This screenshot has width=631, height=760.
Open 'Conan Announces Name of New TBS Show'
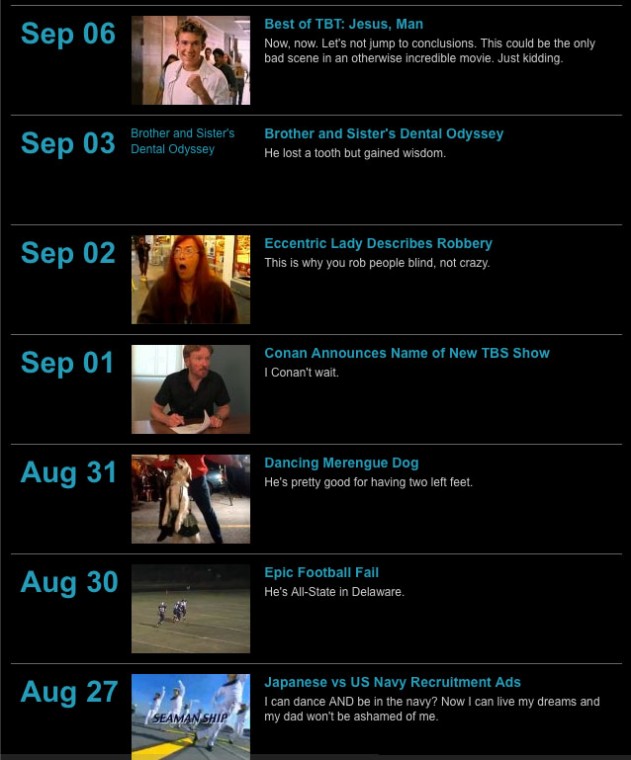click(x=406, y=353)
